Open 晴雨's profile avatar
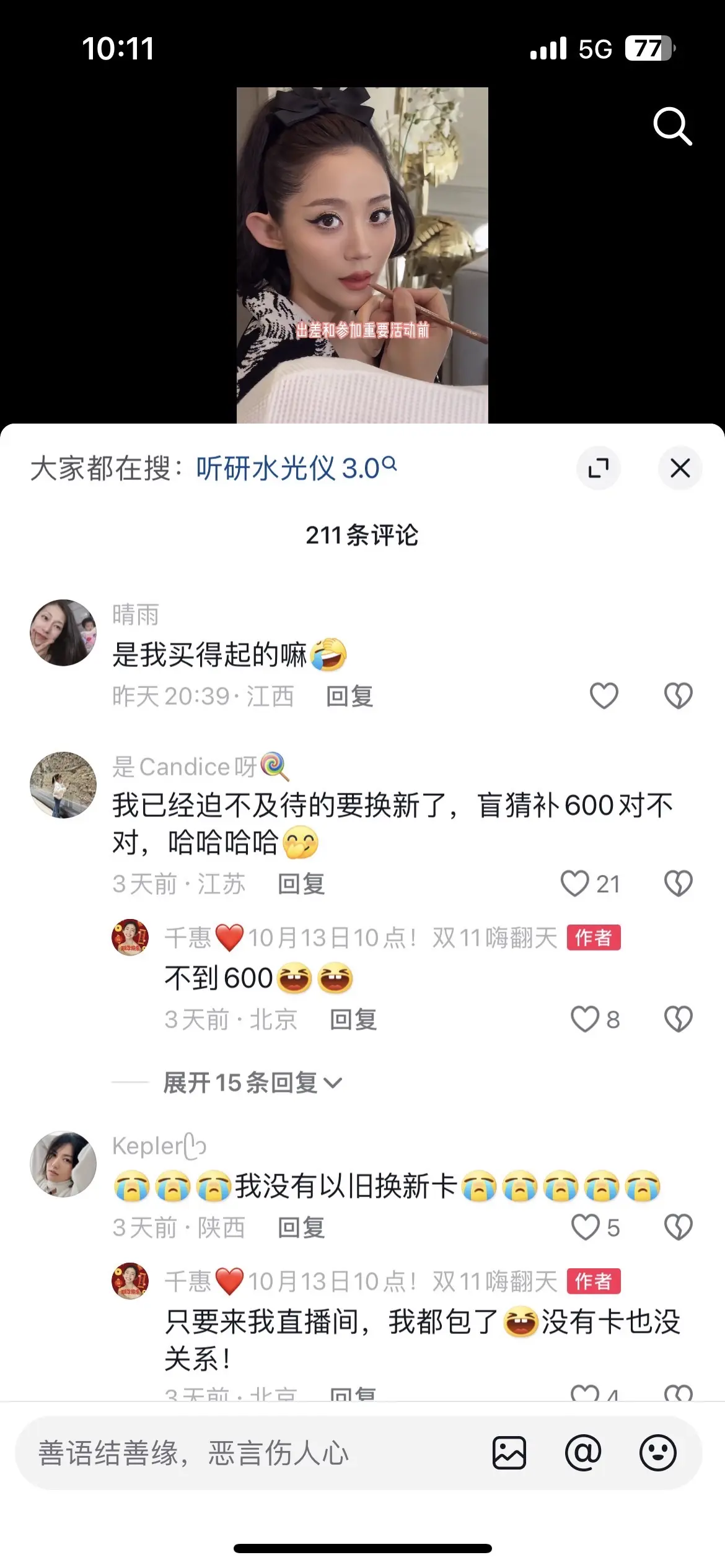 [63, 632]
